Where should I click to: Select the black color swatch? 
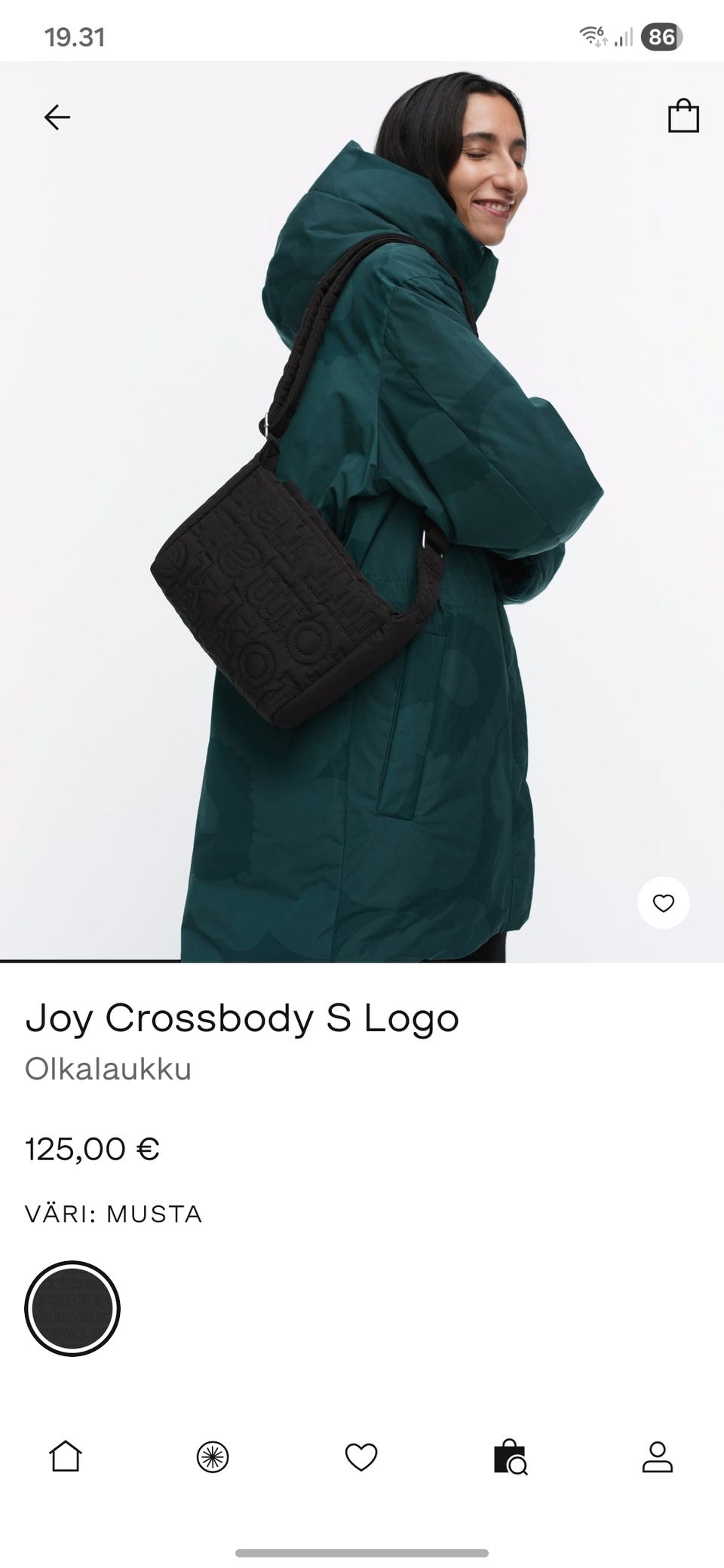pos(72,1308)
